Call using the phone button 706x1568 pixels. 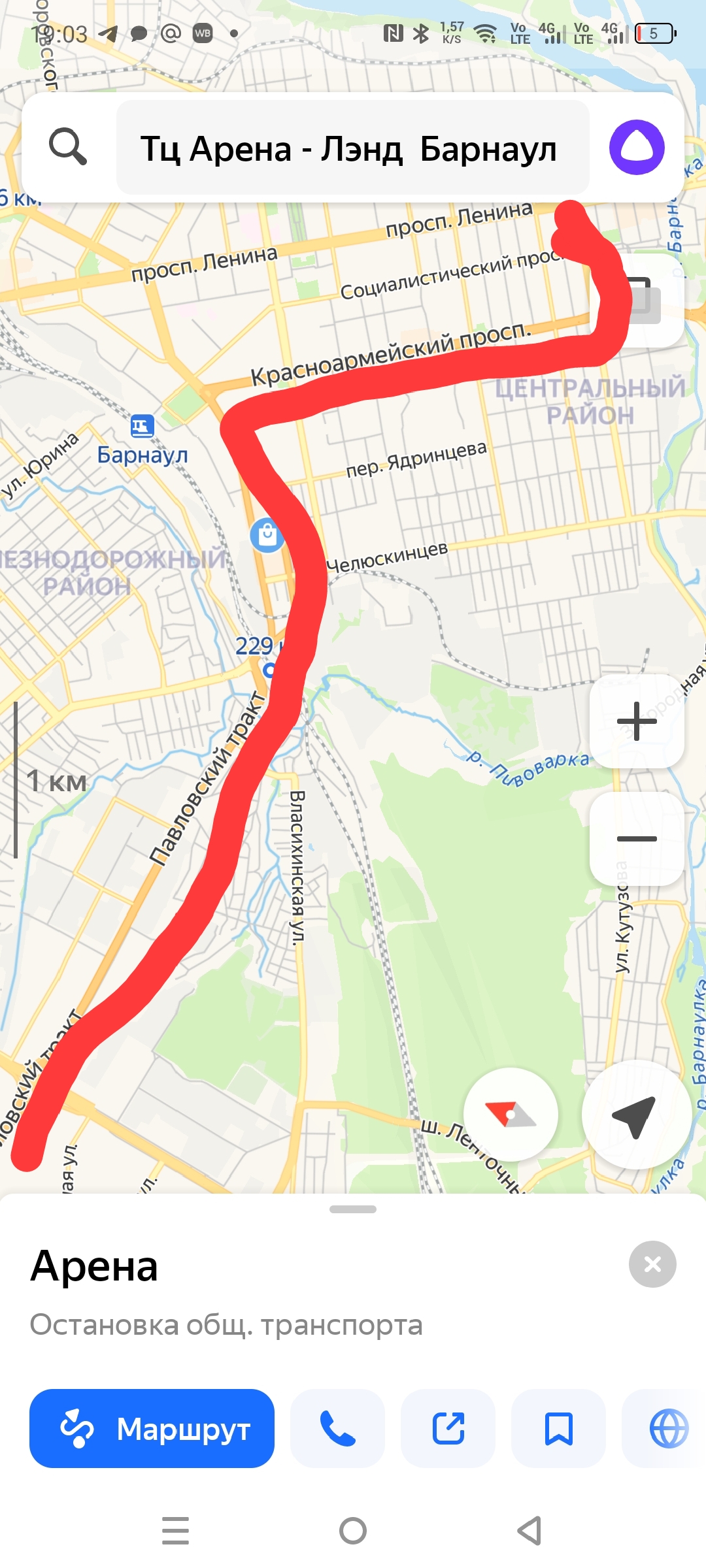(337, 1428)
